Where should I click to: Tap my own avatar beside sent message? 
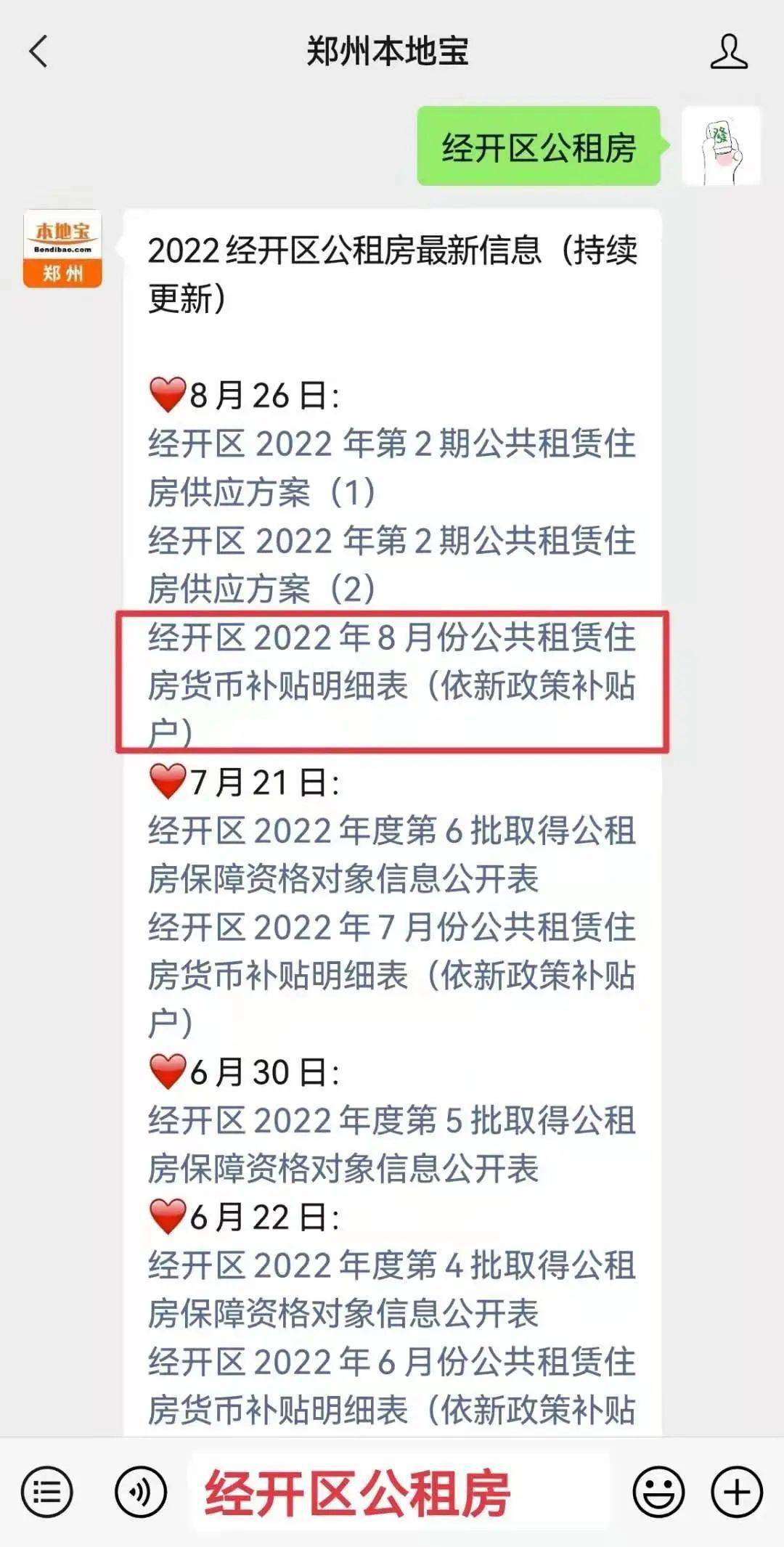click(x=721, y=146)
